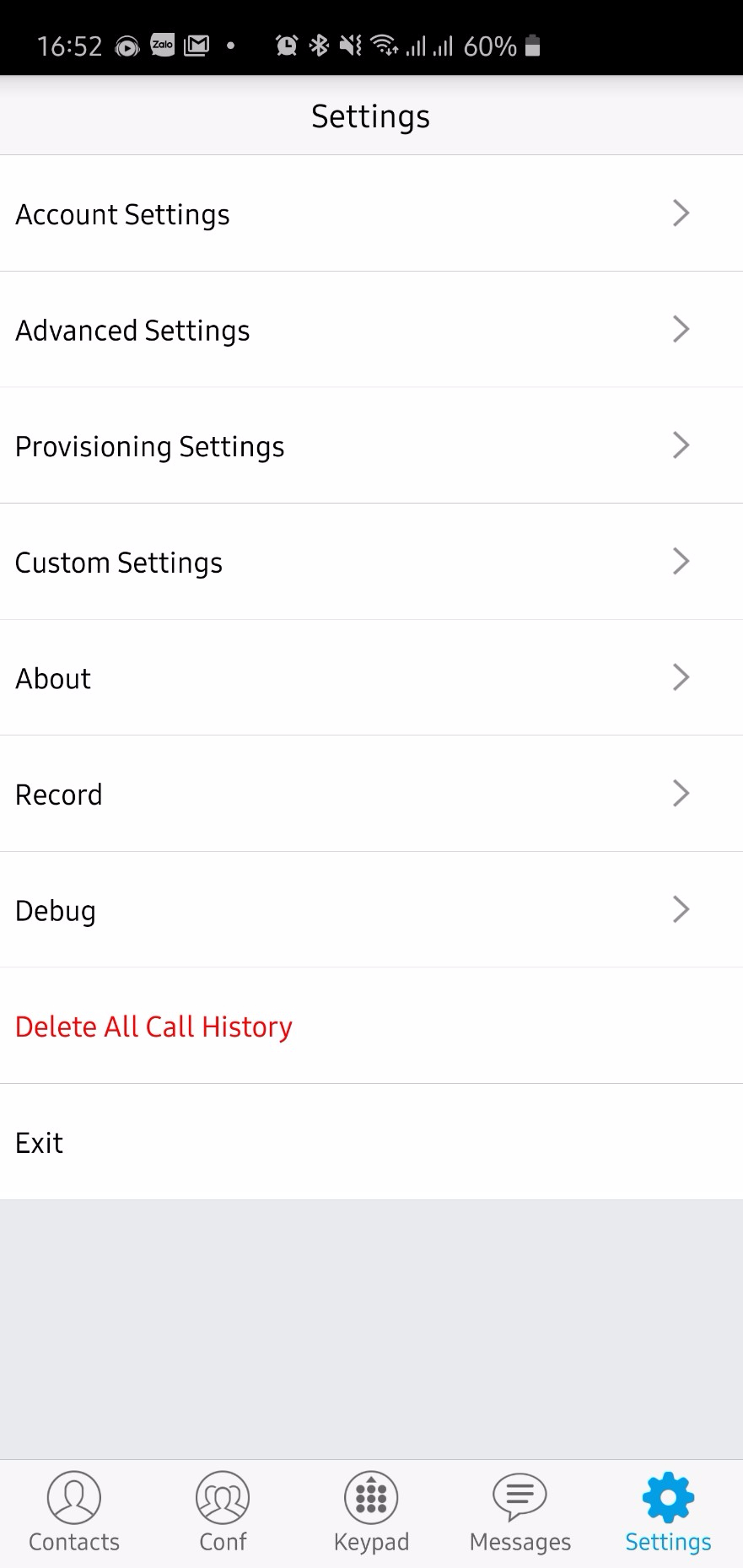Select Custom Settings
Viewport: 743px width, 1568px height.
click(x=371, y=562)
